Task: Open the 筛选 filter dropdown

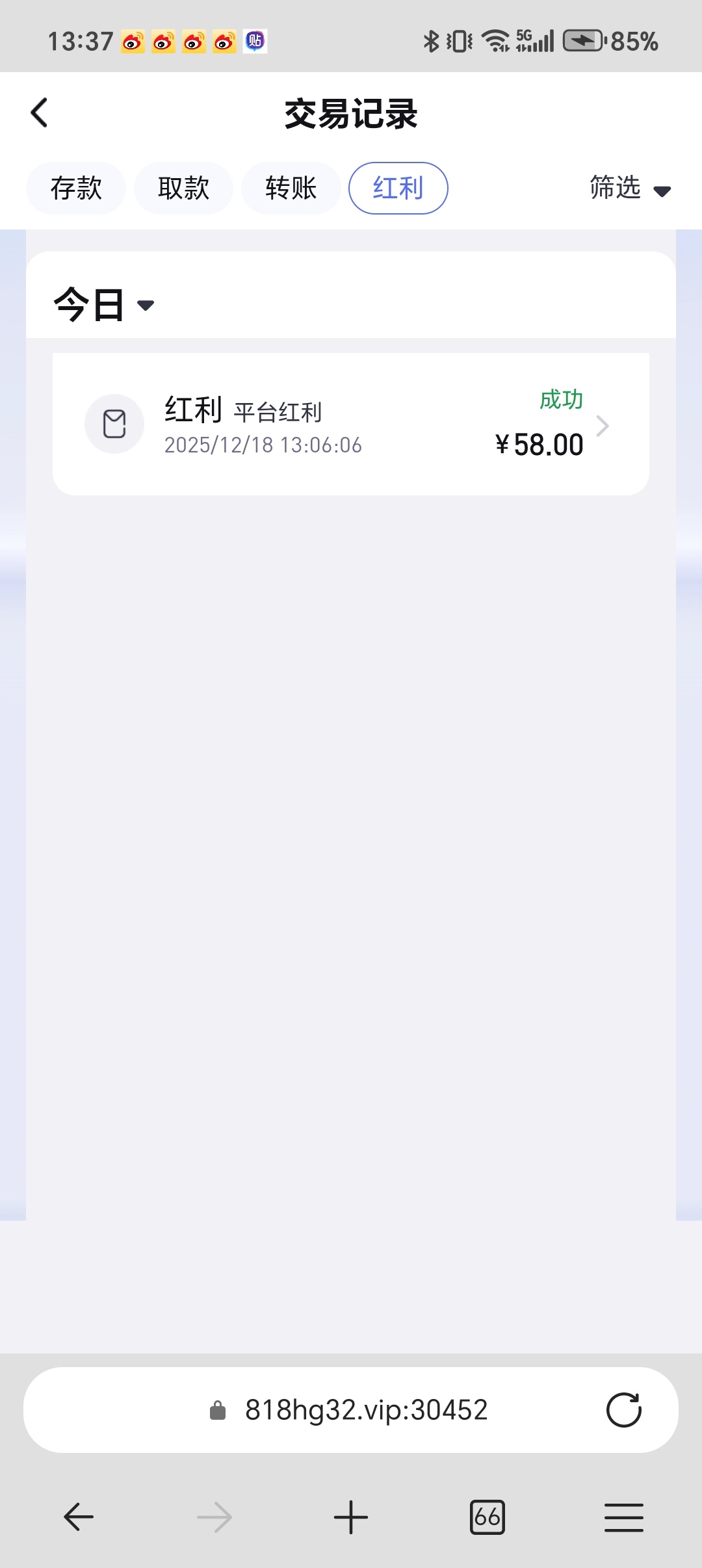Action: click(629, 189)
